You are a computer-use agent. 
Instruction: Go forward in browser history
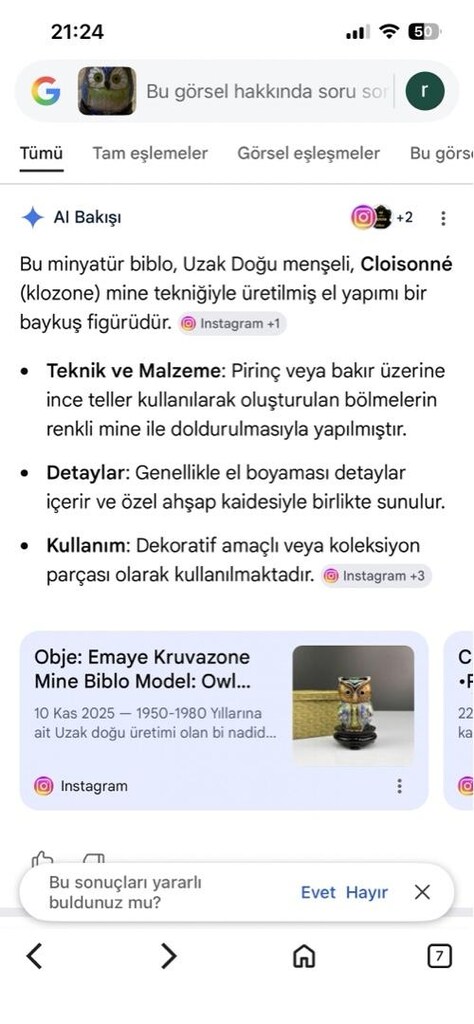(x=168, y=957)
